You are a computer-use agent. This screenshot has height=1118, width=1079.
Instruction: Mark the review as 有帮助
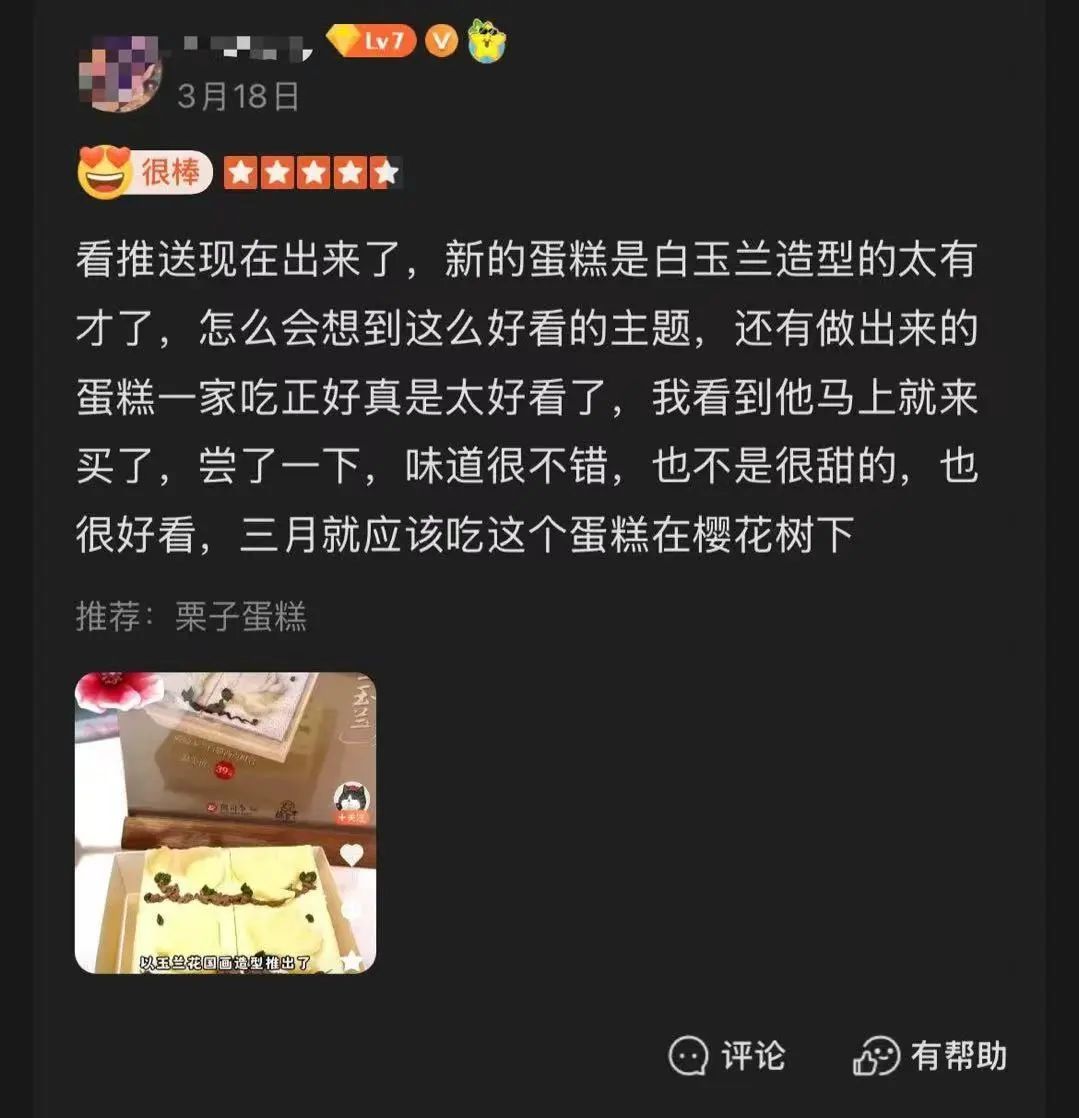coord(930,1056)
